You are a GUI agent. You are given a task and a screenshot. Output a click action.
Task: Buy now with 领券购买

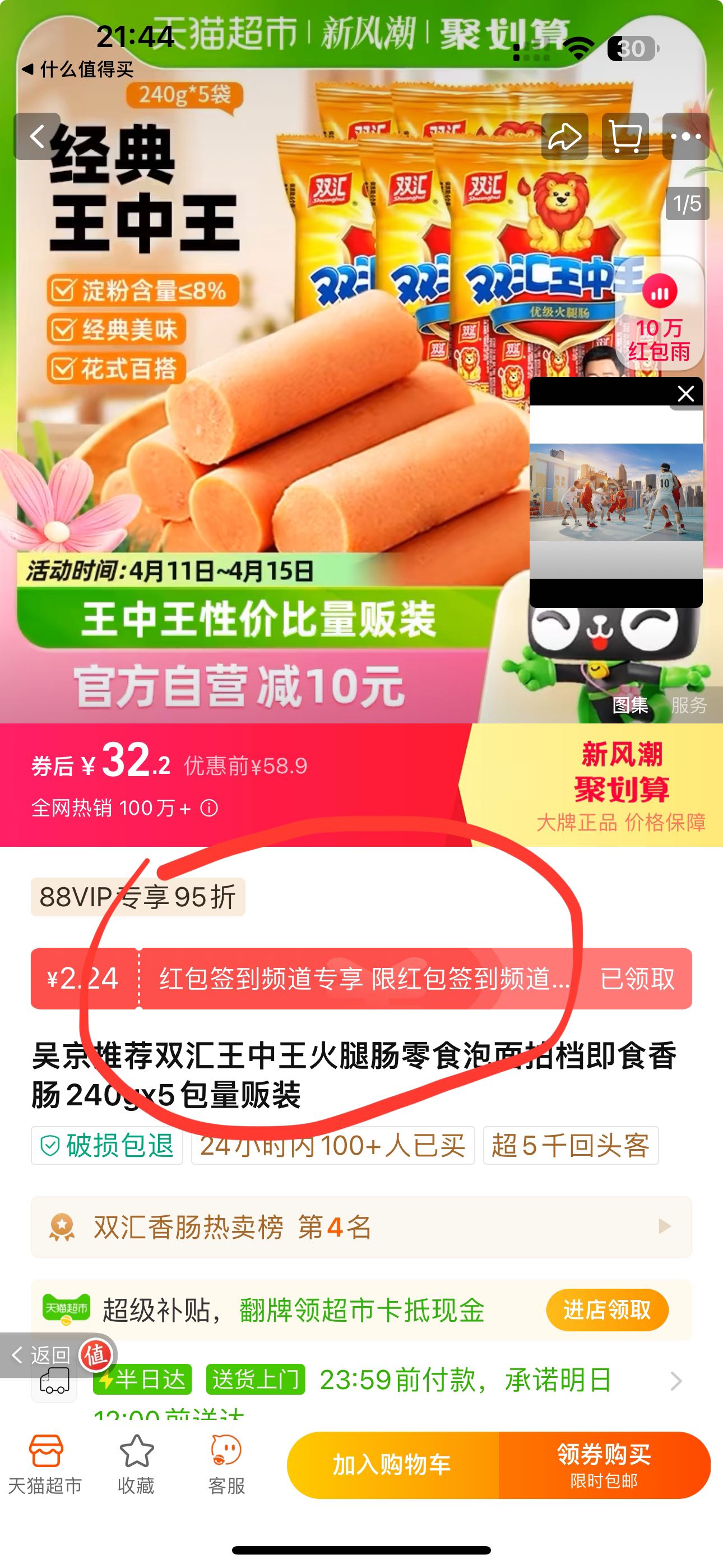604,1464
